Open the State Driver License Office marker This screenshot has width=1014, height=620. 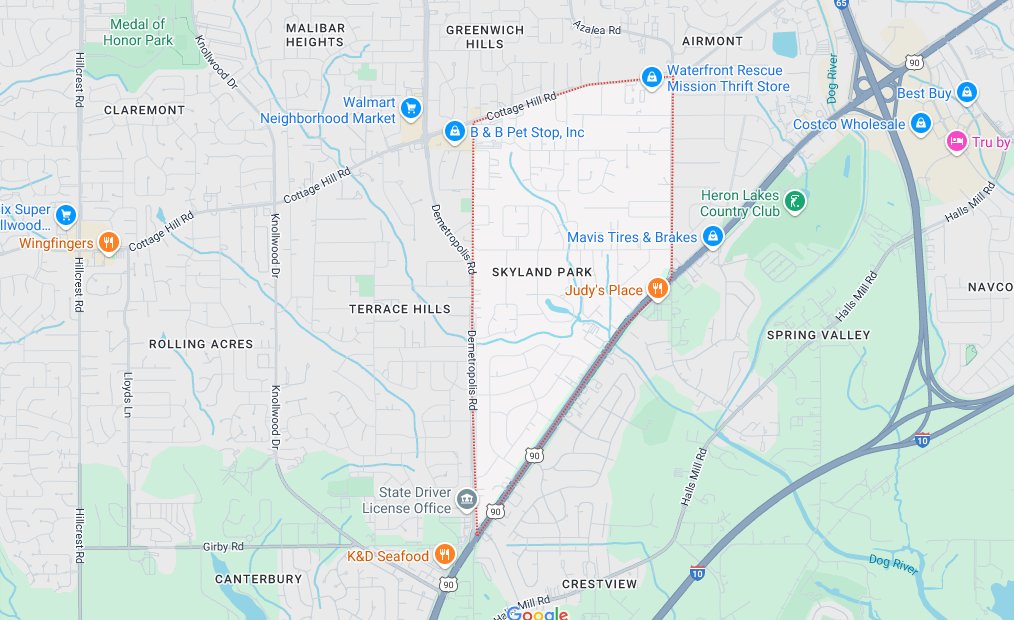click(466, 499)
